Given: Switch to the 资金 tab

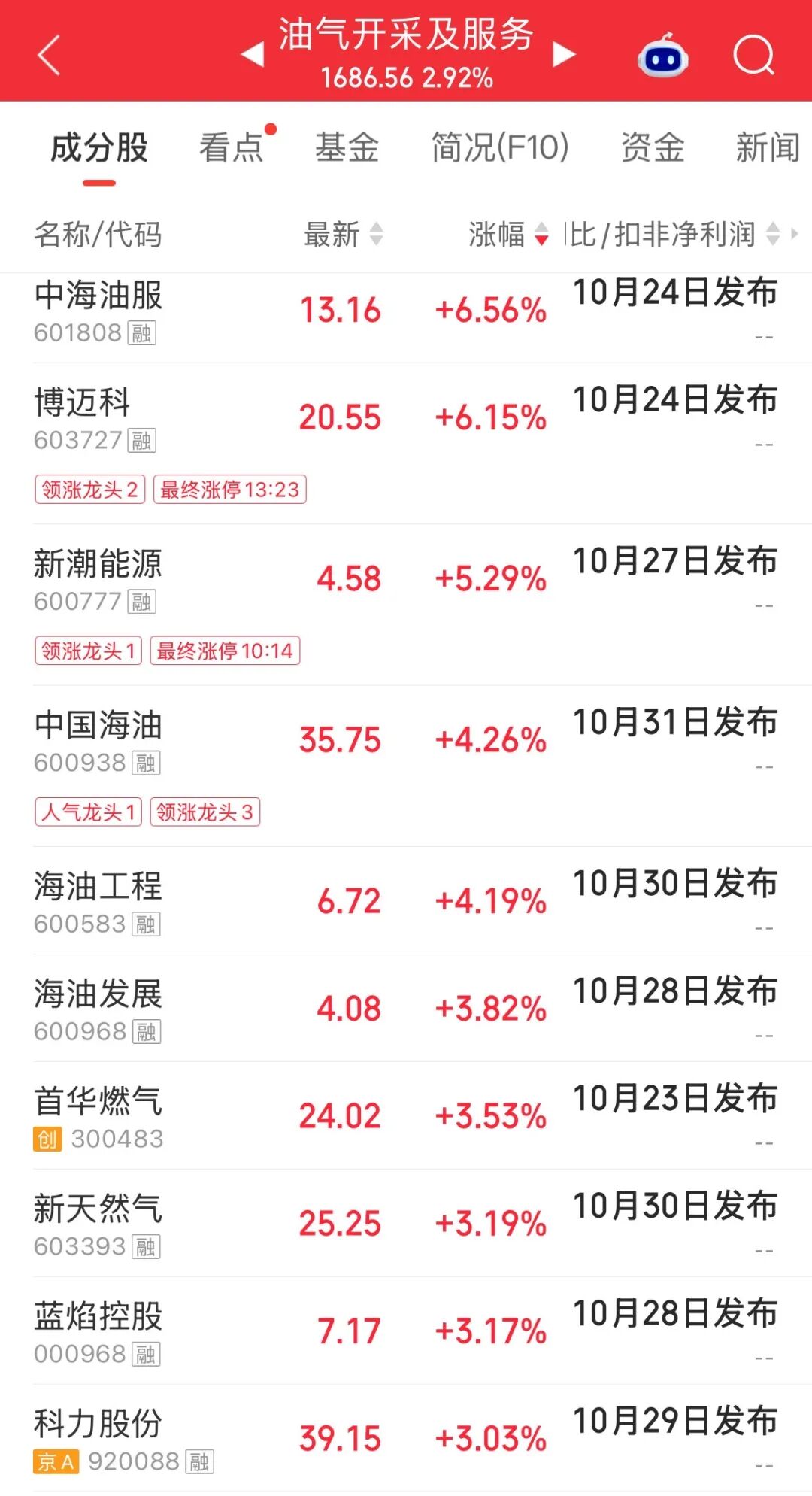Looking at the screenshot, I should [x=653, y=147].
